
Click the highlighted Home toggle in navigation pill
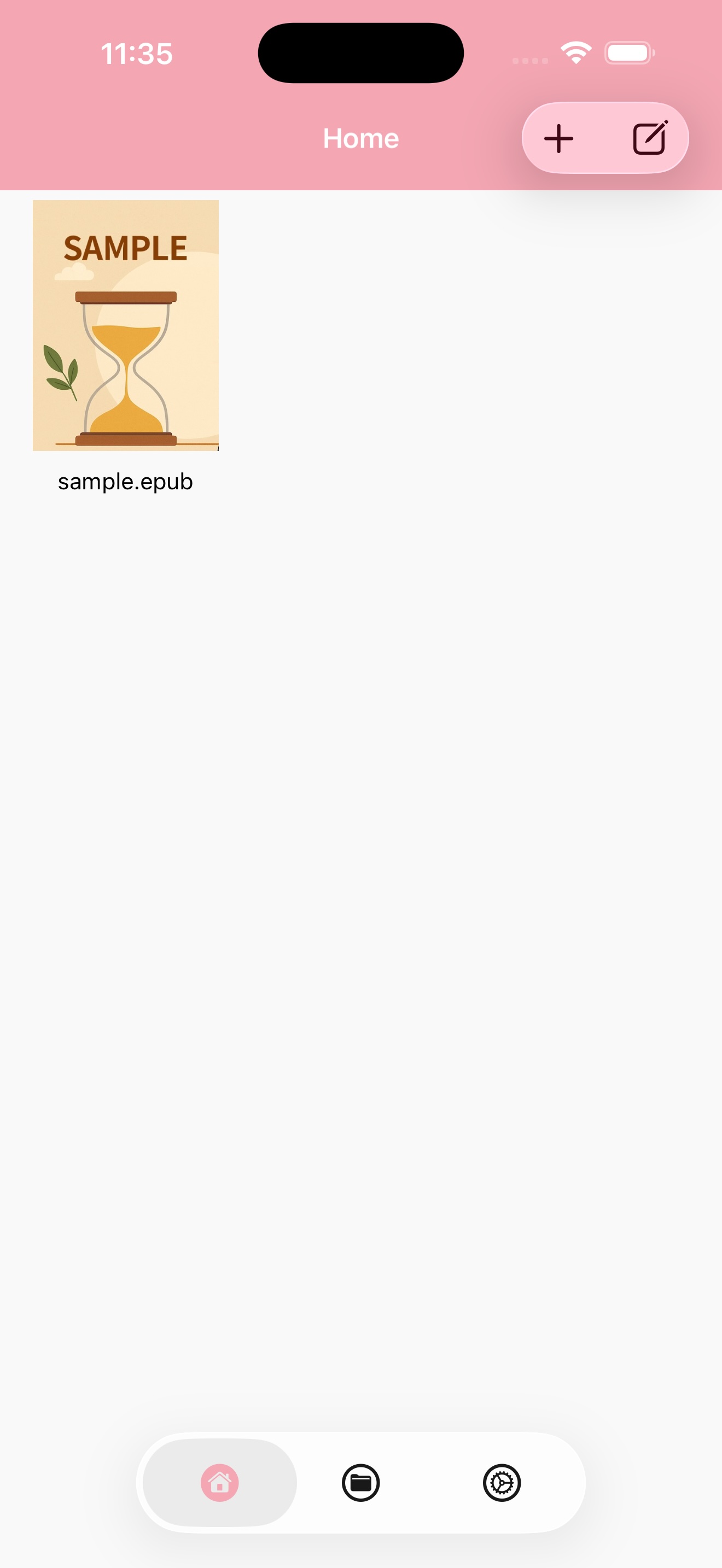(x=219, y=1483)
